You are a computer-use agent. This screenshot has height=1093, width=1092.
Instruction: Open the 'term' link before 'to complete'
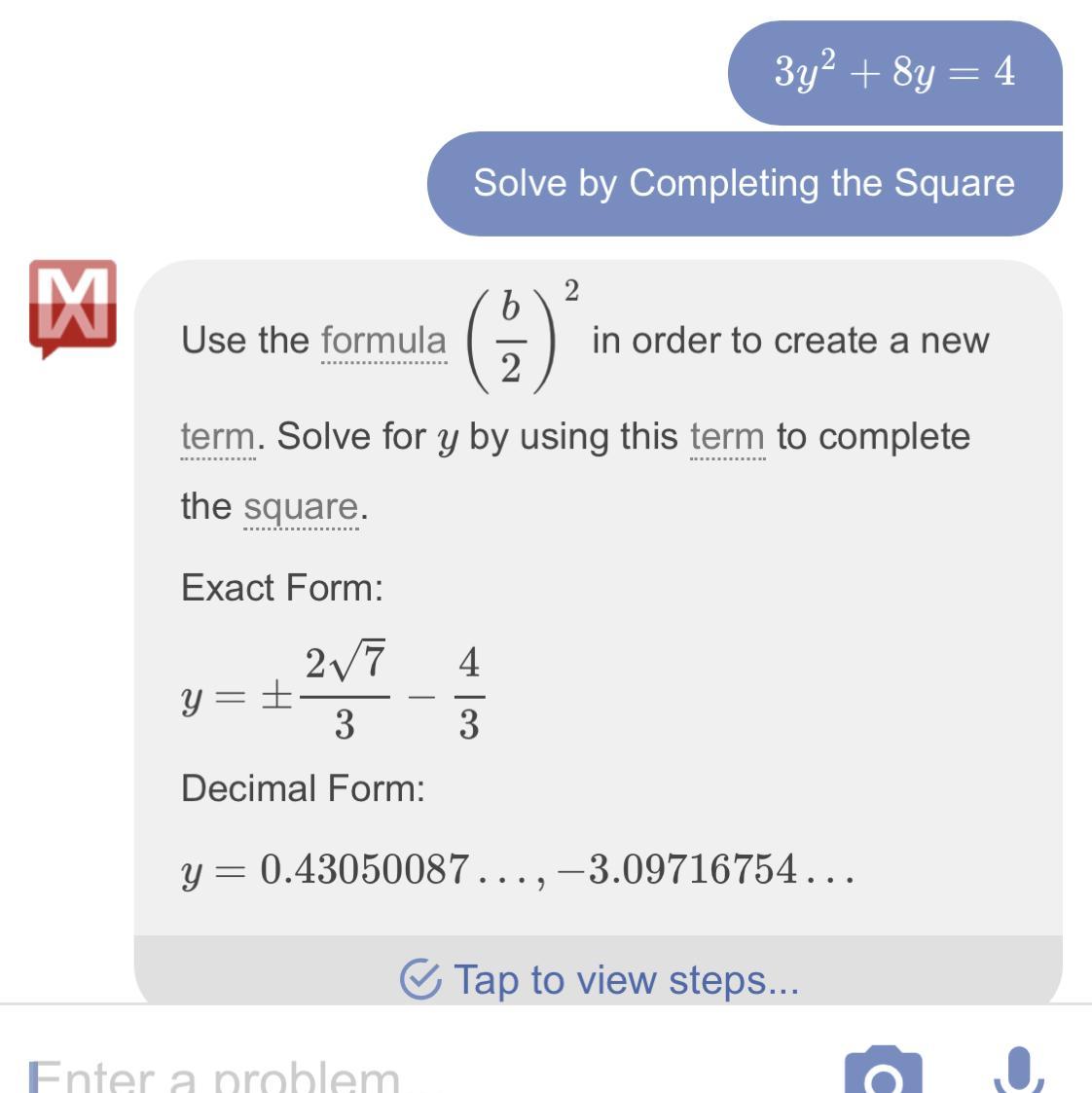tap(727, 437)
